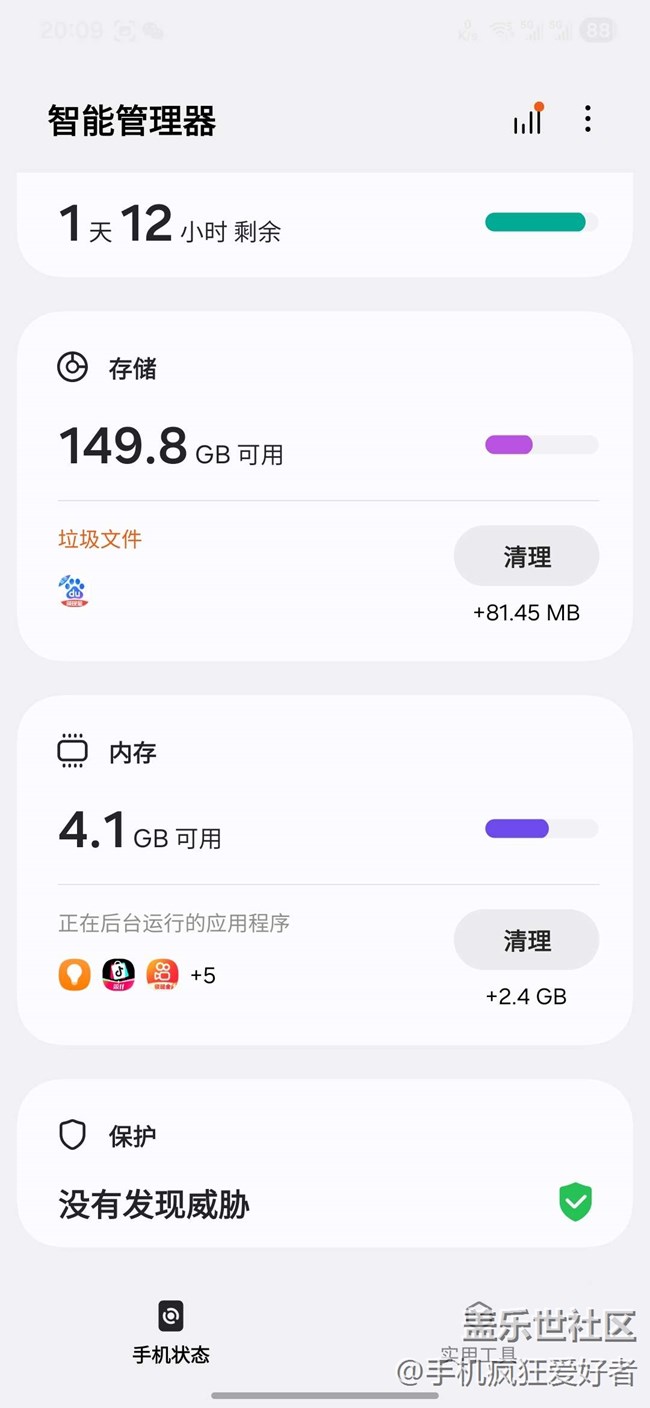Open the signal bars report icon
The height and width of the screenshot is (1408, 650).
click(528, 120)
